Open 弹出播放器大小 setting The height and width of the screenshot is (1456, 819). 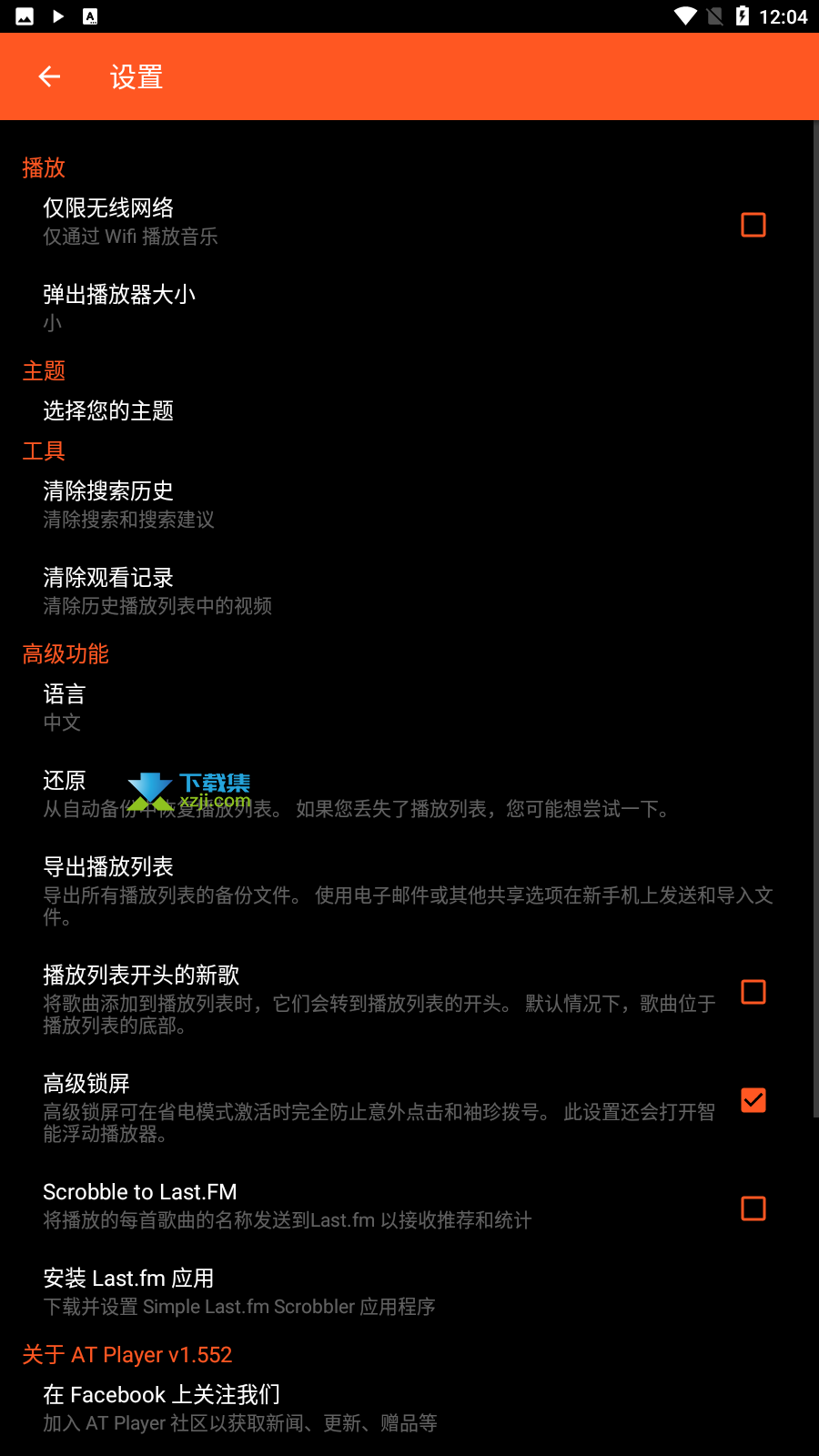(409, 308)
